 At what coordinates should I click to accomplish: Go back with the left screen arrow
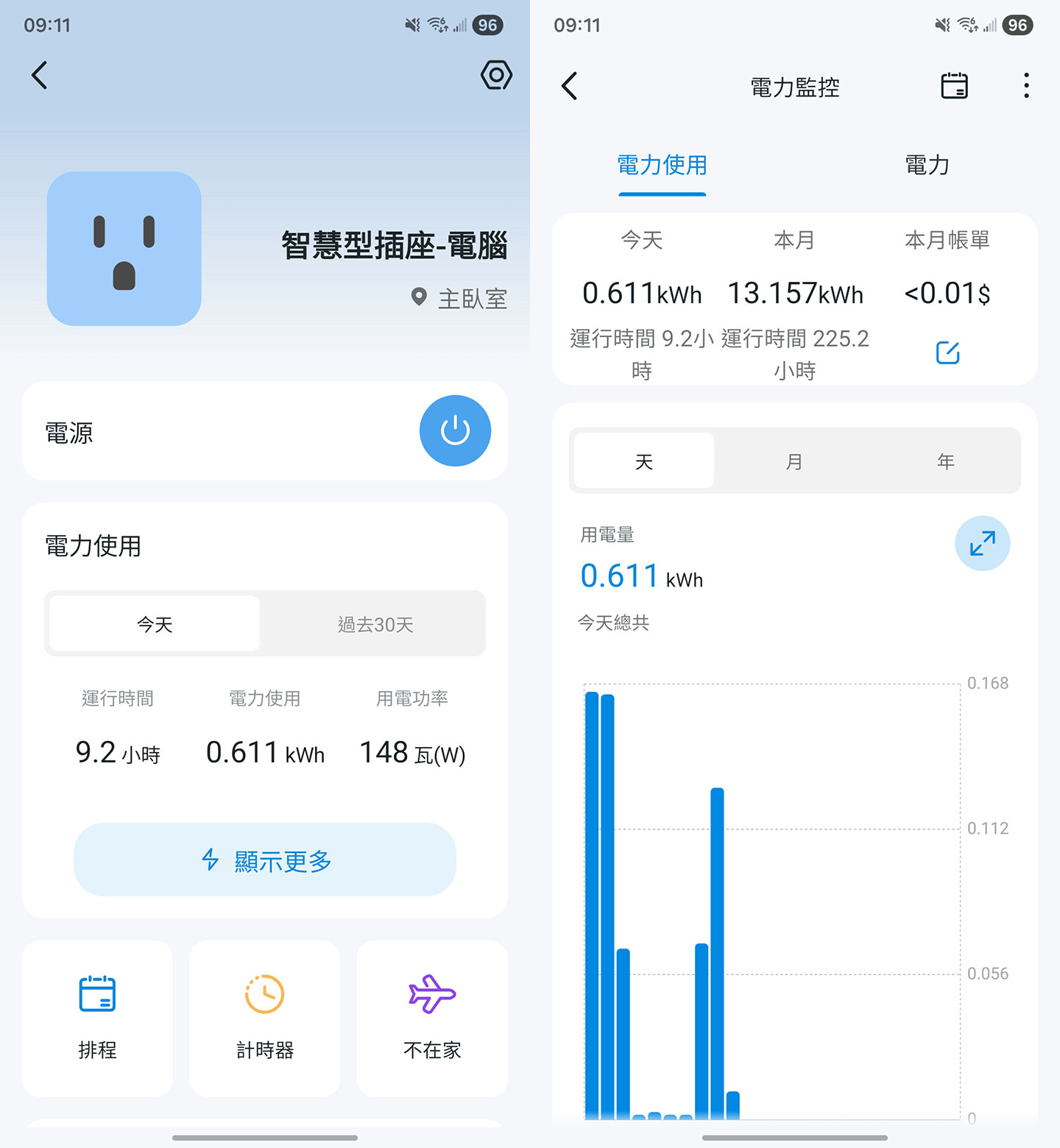coord(40,74)
